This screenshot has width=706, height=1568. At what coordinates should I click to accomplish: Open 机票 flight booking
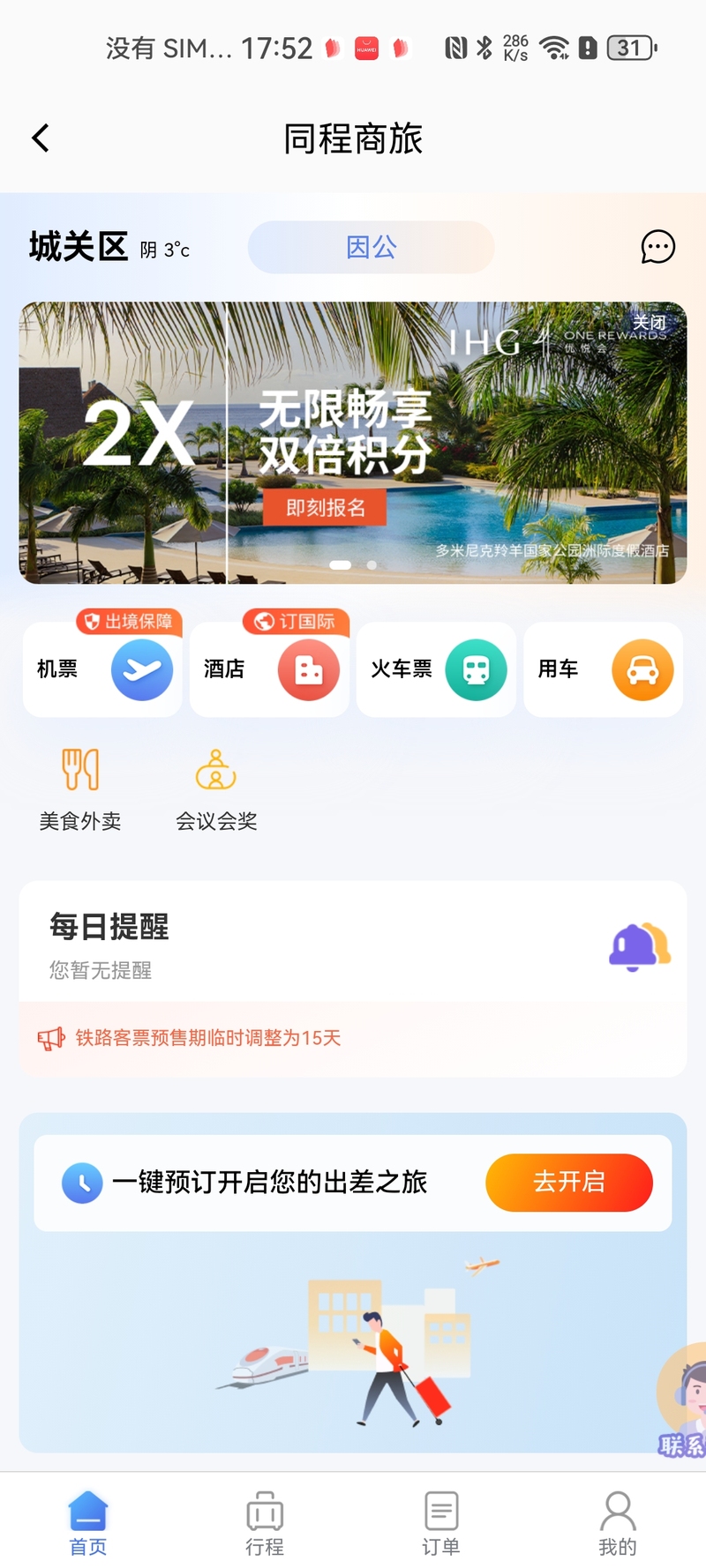click(x=102, y=669)
